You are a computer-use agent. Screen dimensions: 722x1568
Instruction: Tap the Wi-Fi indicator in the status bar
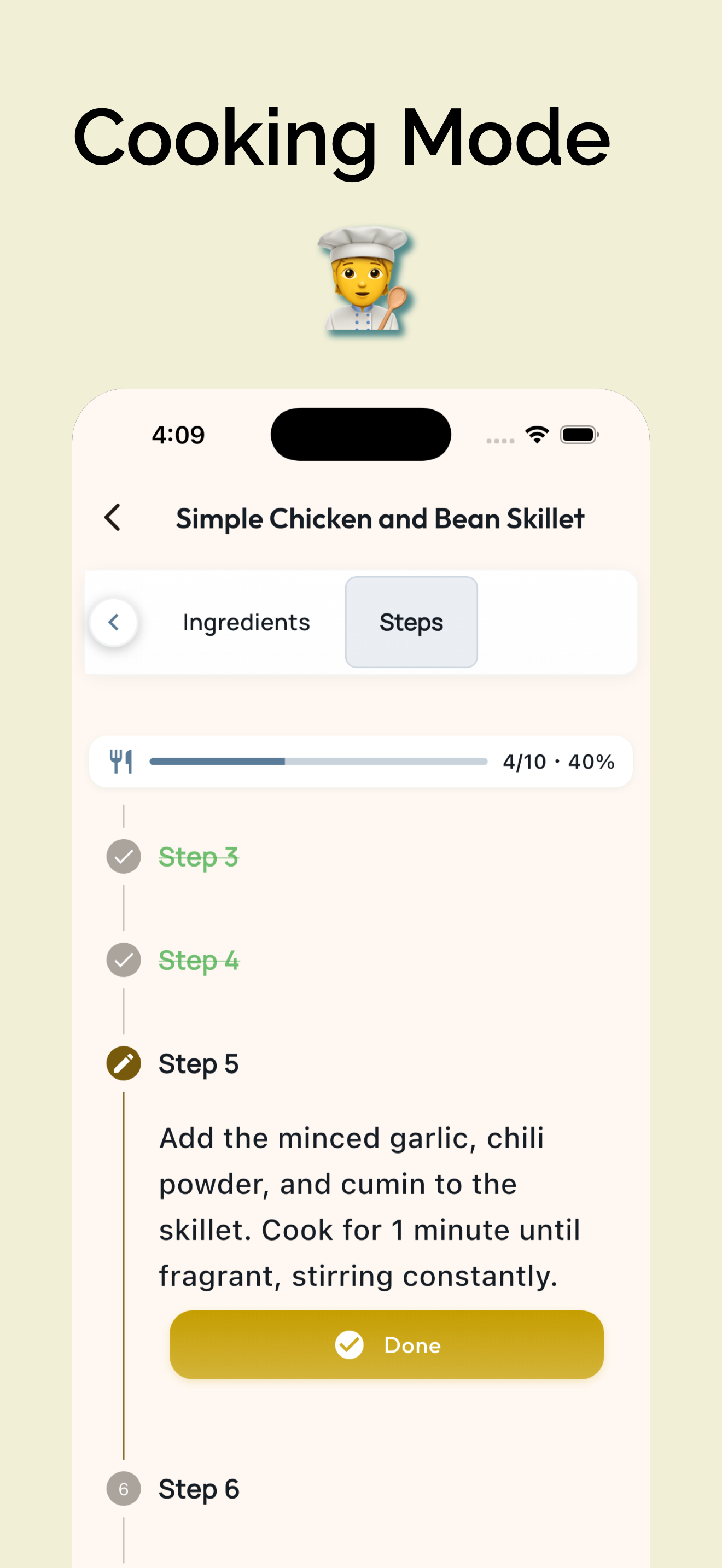tap(537, 434)
